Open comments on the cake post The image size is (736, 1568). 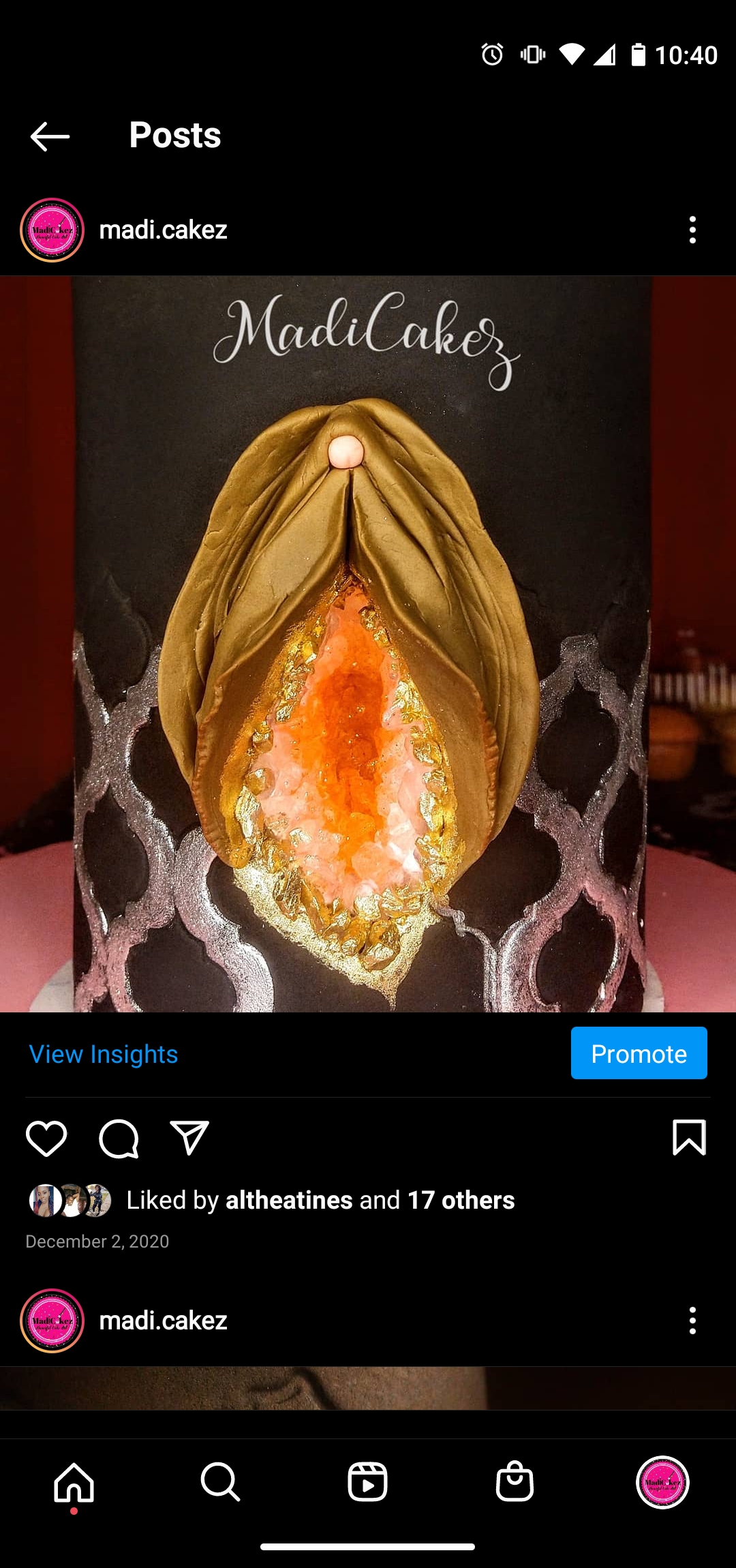tap(119, 1138)
